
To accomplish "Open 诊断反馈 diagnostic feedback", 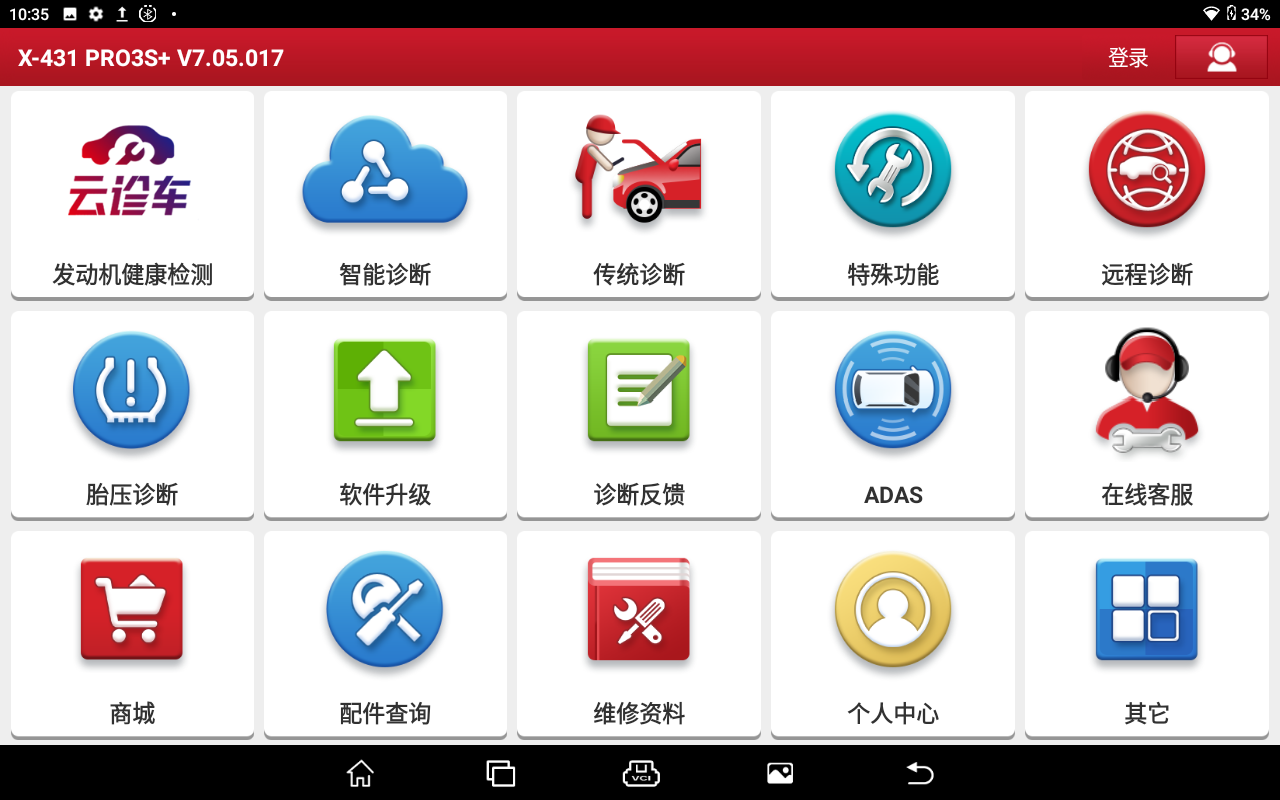I will (639, 415).
